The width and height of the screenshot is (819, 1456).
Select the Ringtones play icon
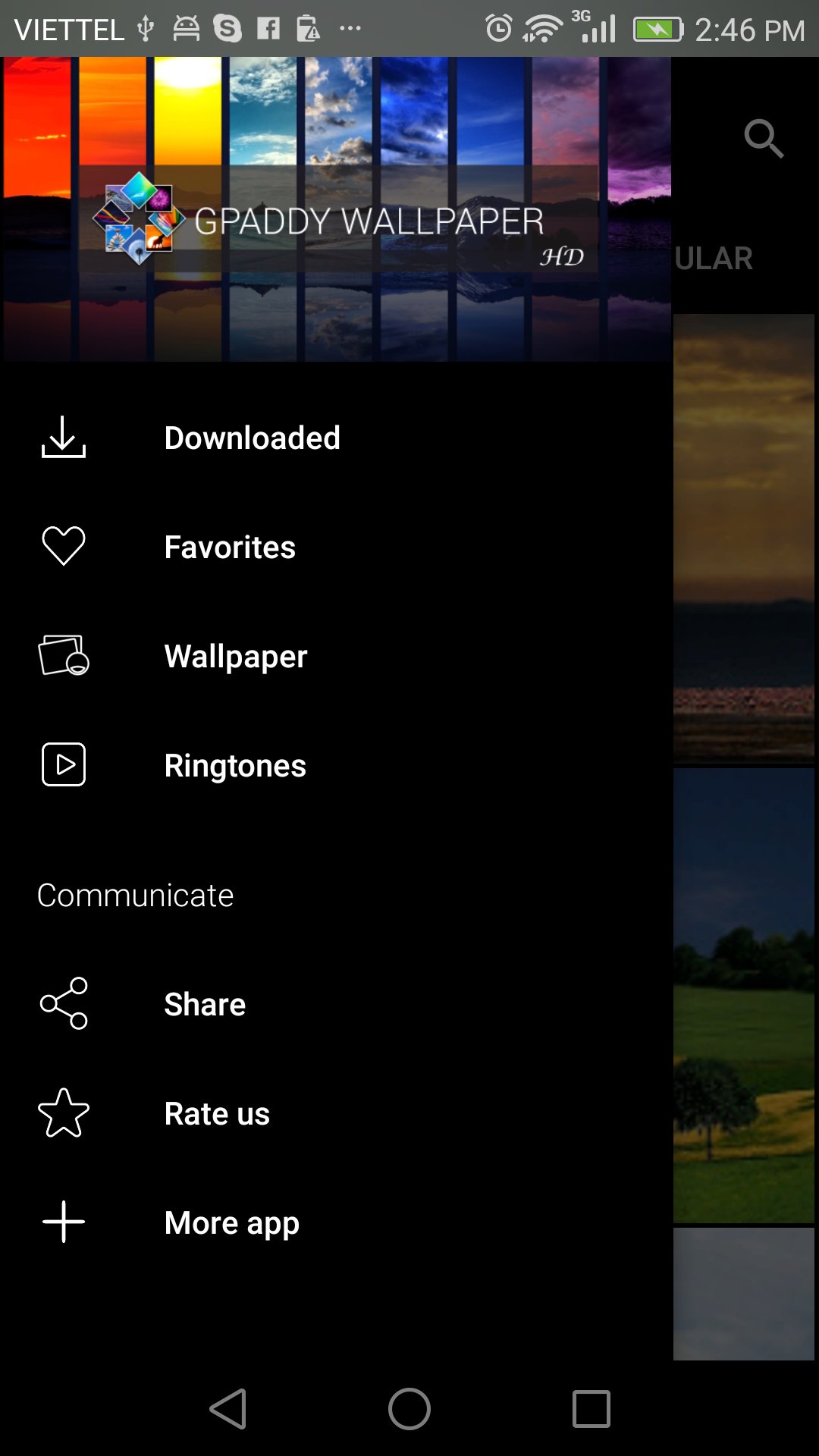[63, 765]
